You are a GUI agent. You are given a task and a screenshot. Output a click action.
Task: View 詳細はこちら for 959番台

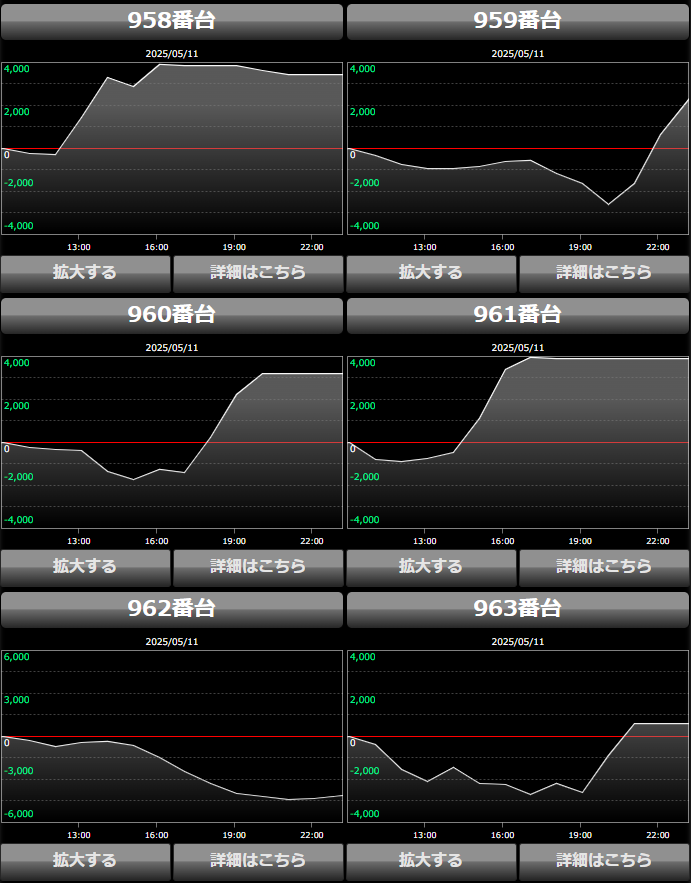click(604, 272)
